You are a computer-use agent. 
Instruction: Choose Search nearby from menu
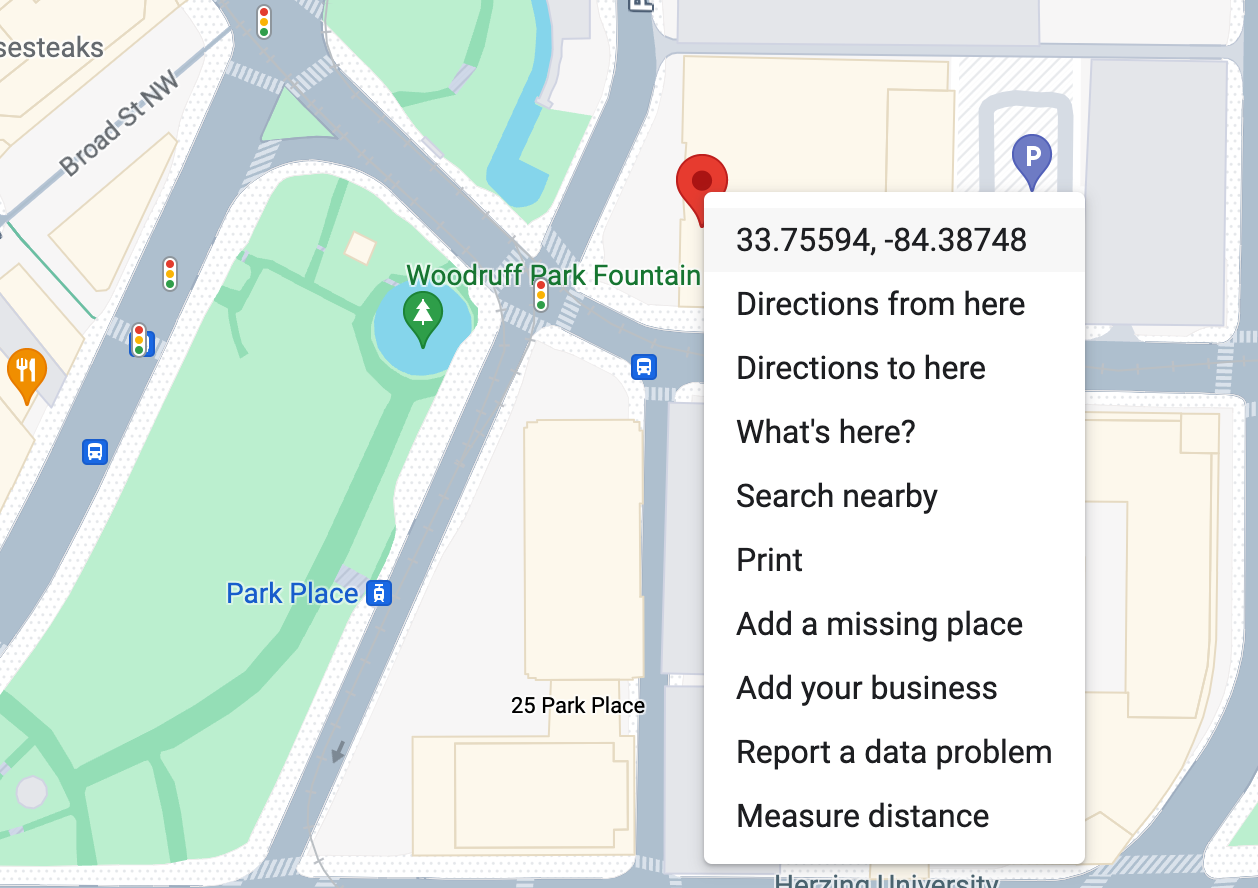(x=836, y=496)
